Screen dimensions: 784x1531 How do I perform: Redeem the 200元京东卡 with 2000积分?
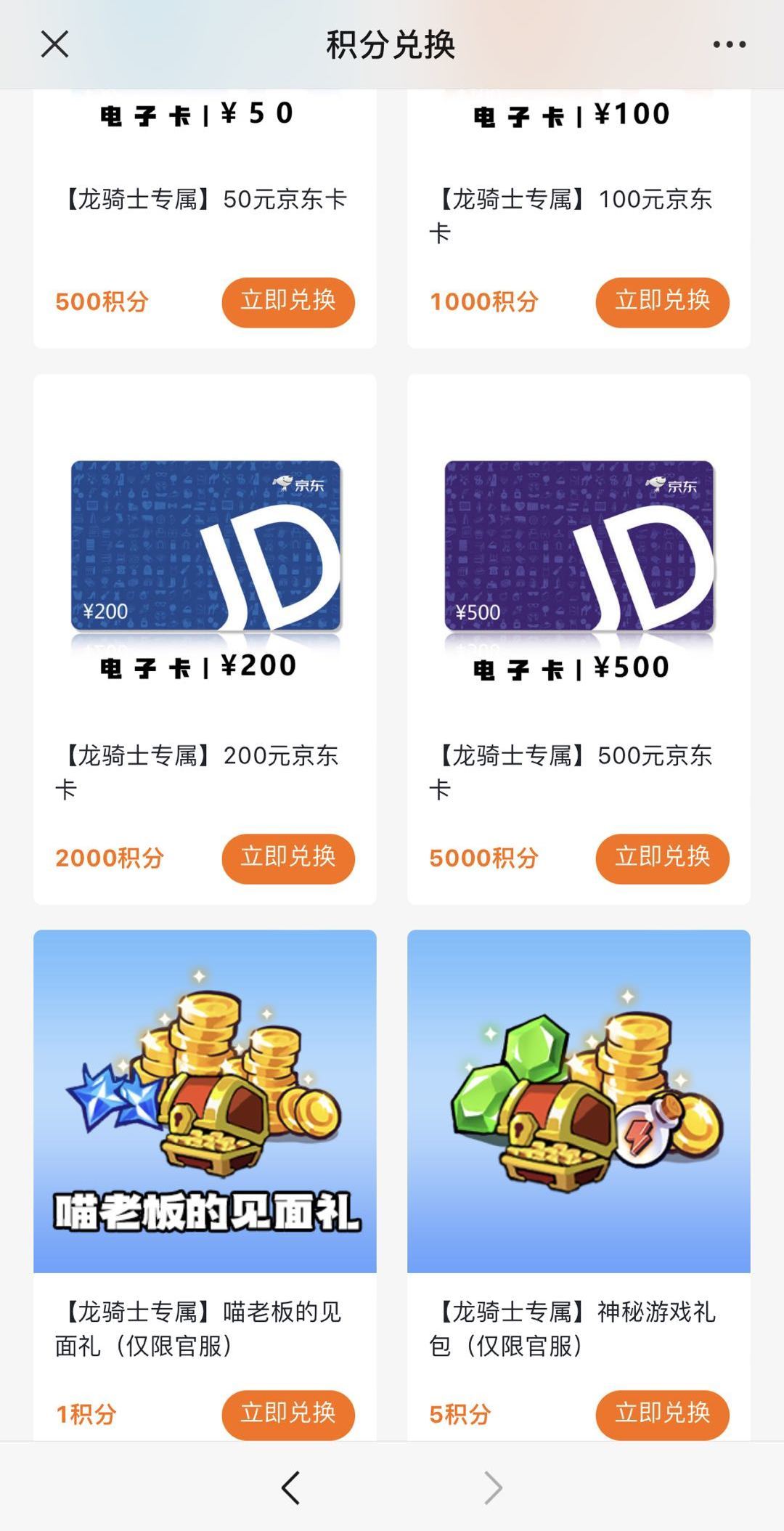(x=287, y=858)
